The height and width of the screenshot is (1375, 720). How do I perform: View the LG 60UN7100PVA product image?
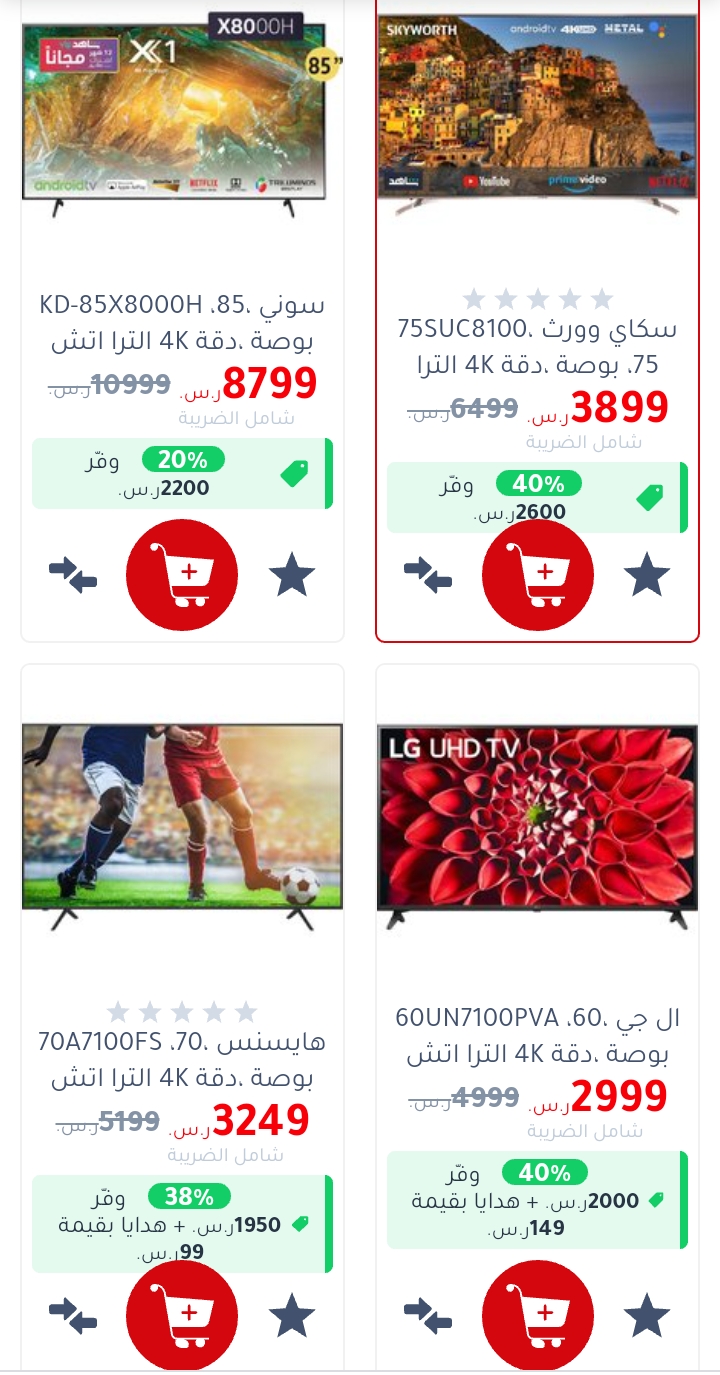[x=538, y=820]
